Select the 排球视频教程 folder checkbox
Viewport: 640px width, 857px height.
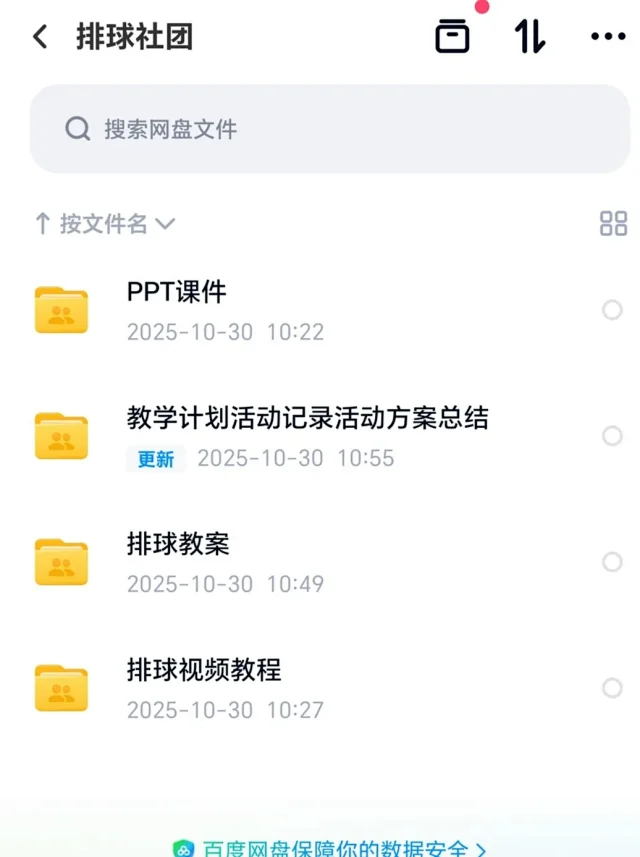(612, 688)
